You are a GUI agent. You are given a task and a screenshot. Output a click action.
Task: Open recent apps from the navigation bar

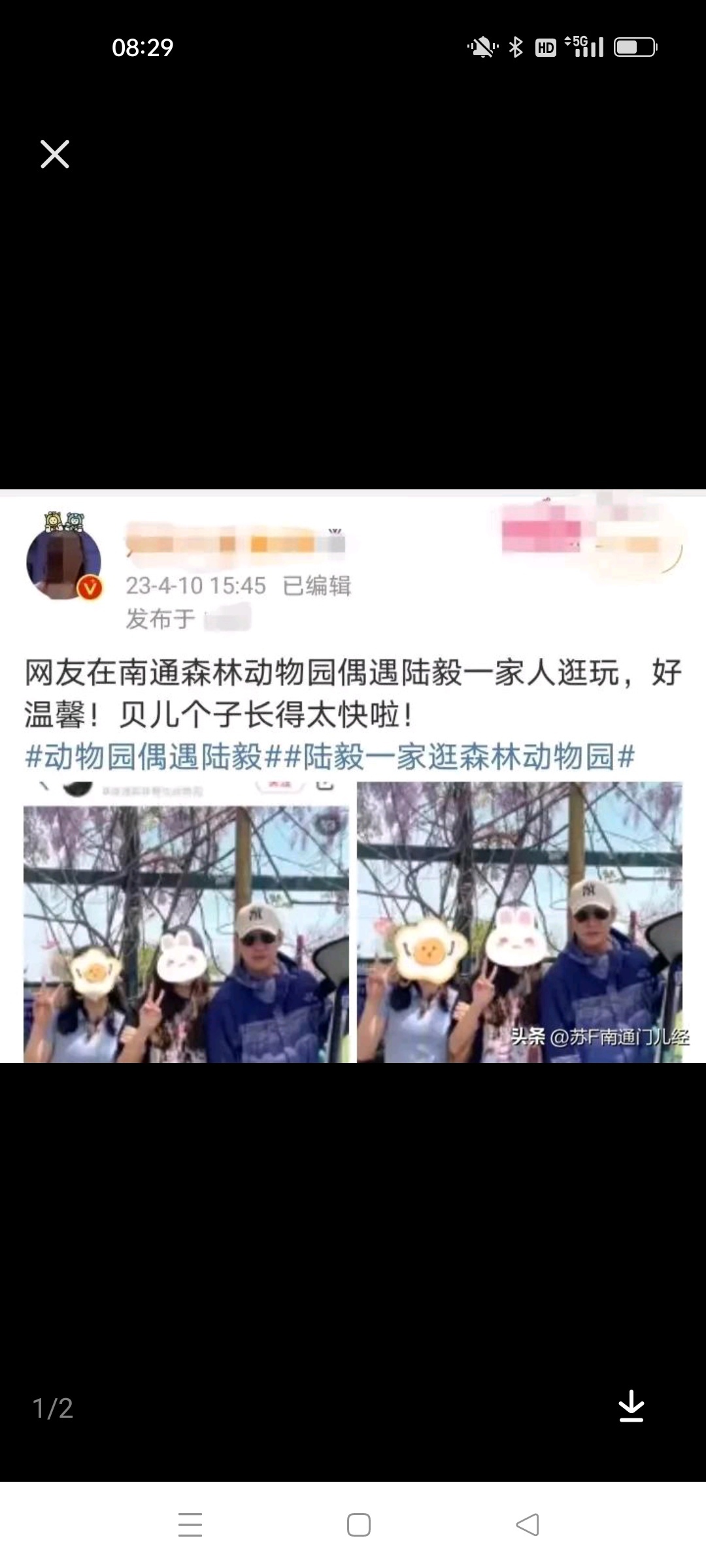pos(190,1525)
